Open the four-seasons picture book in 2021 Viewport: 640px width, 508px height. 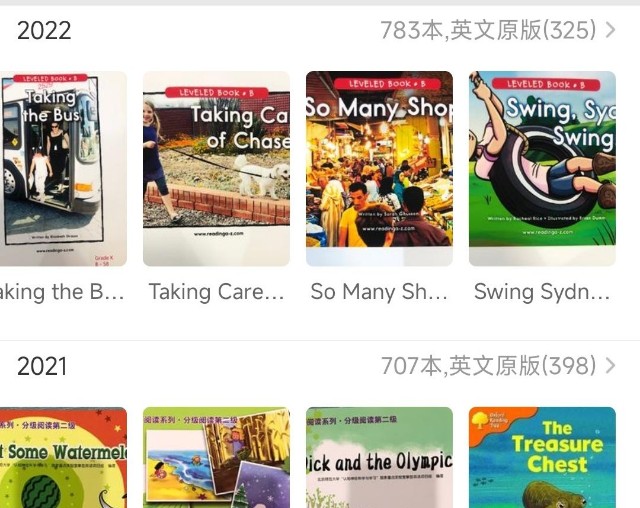[216, 458]
